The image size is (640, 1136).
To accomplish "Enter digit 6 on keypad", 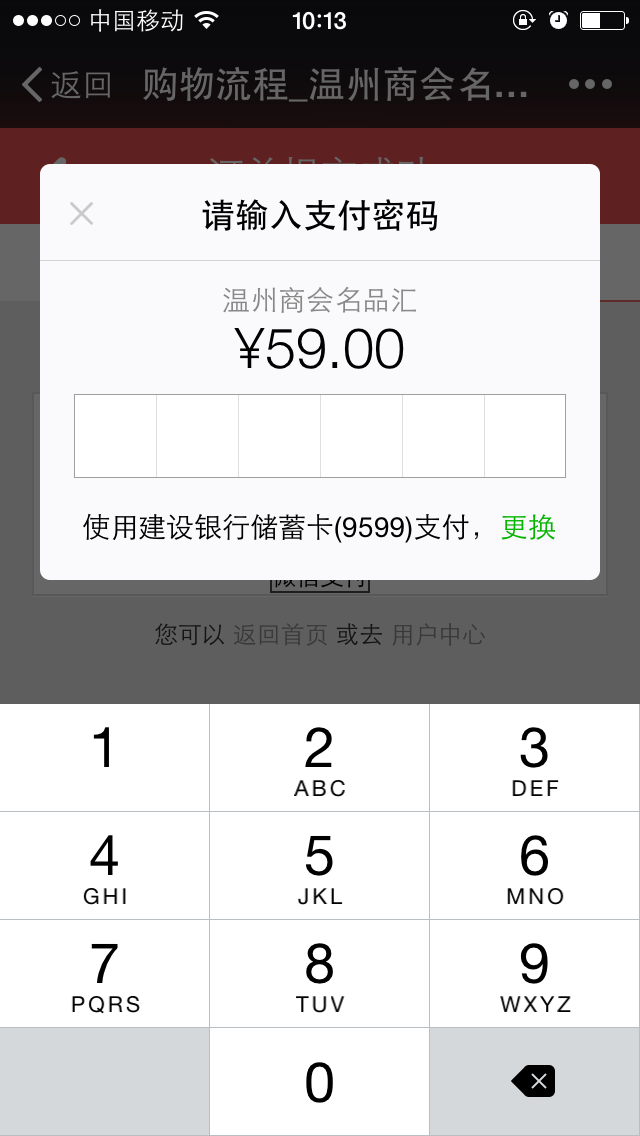I will tap(534, 865).
